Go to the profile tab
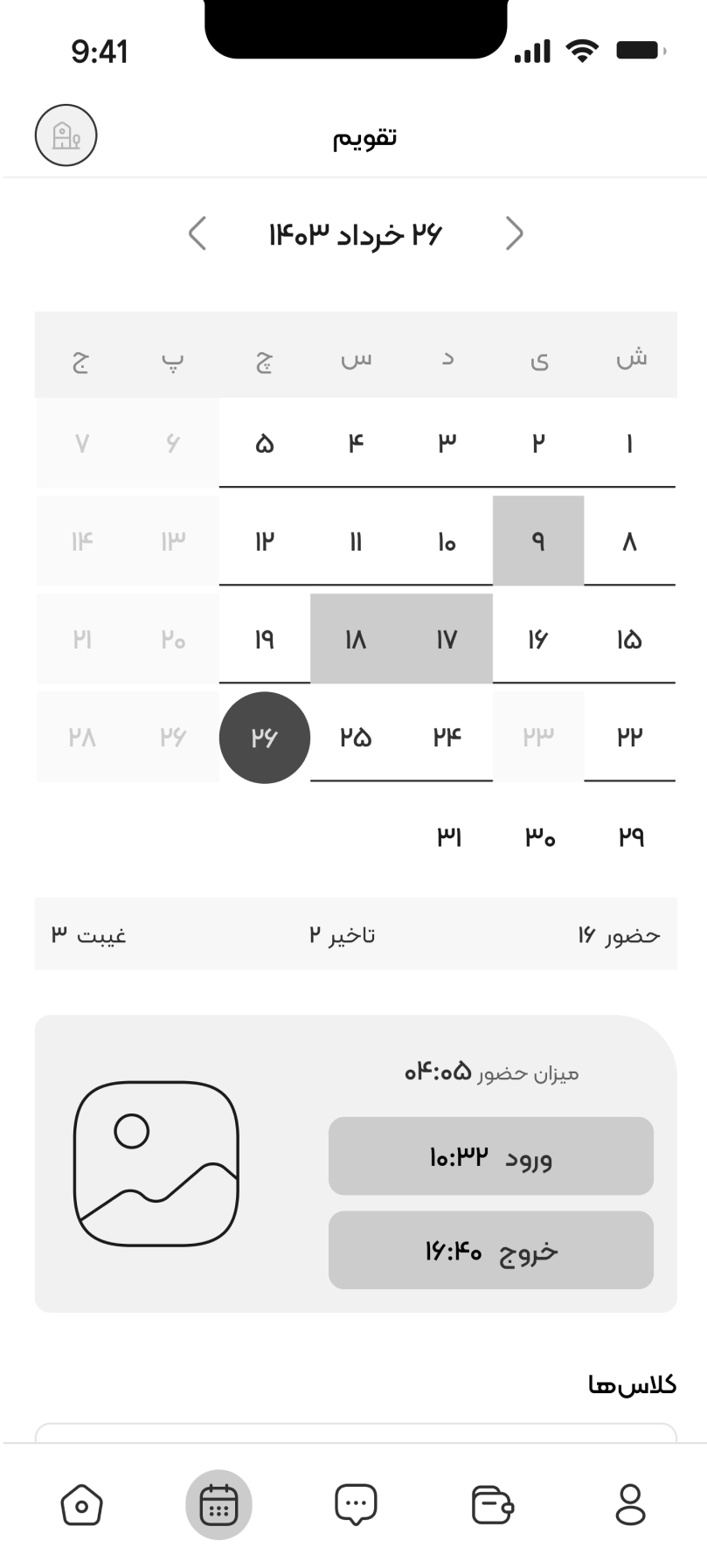 click(x=630, y=1505)
